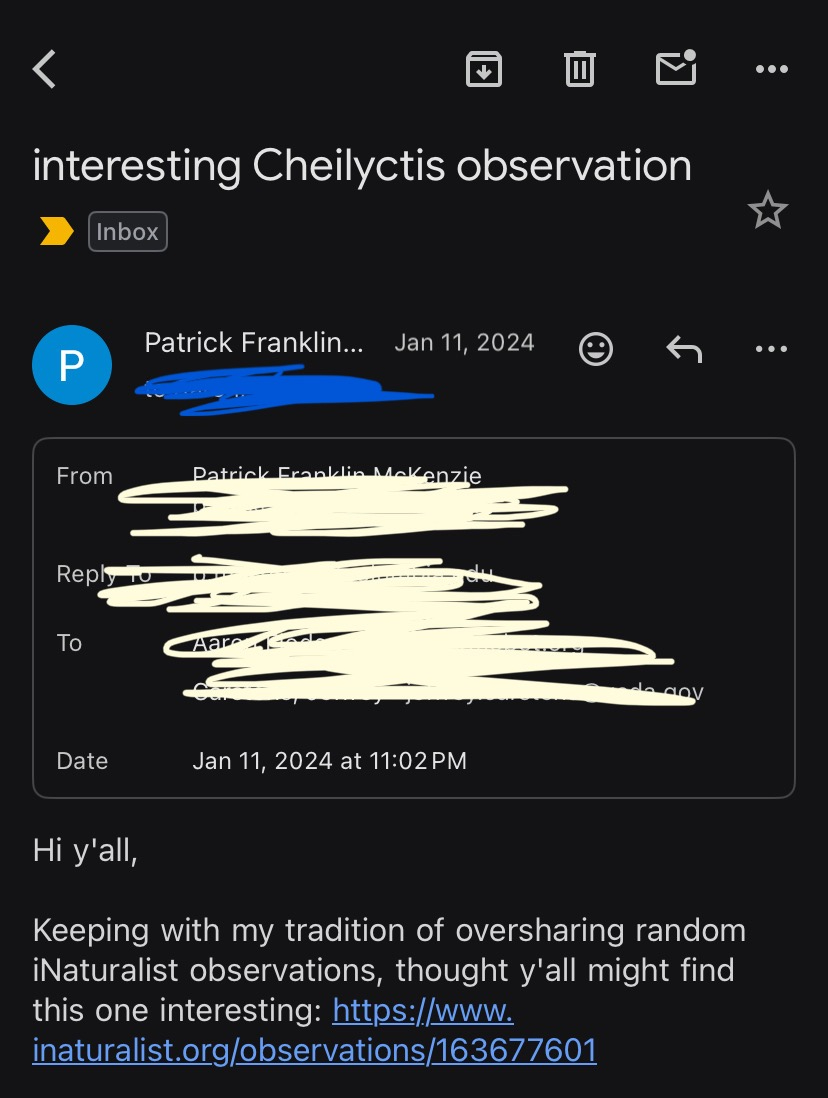Tap the Inbox label chip
This screenshot has width=828, height=1098.
pyautogui.click(x=127, y=232)
